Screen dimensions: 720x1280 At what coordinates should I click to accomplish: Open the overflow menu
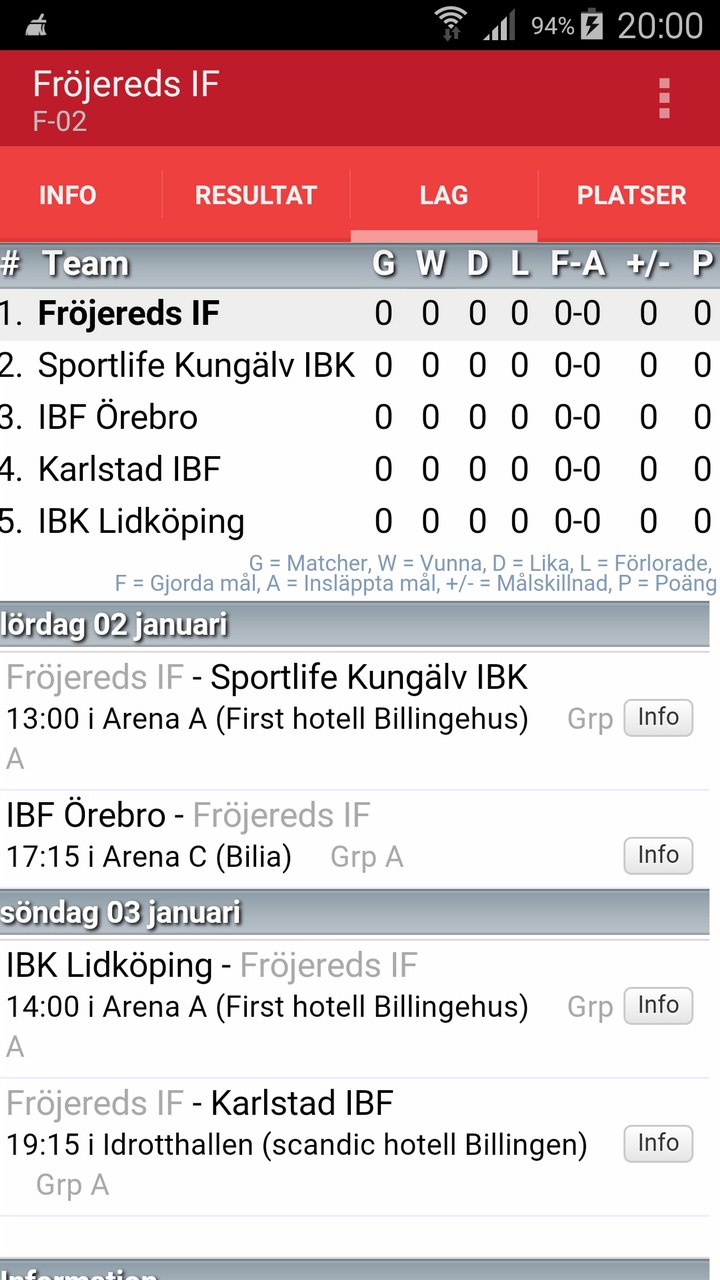tap(664, 99)
